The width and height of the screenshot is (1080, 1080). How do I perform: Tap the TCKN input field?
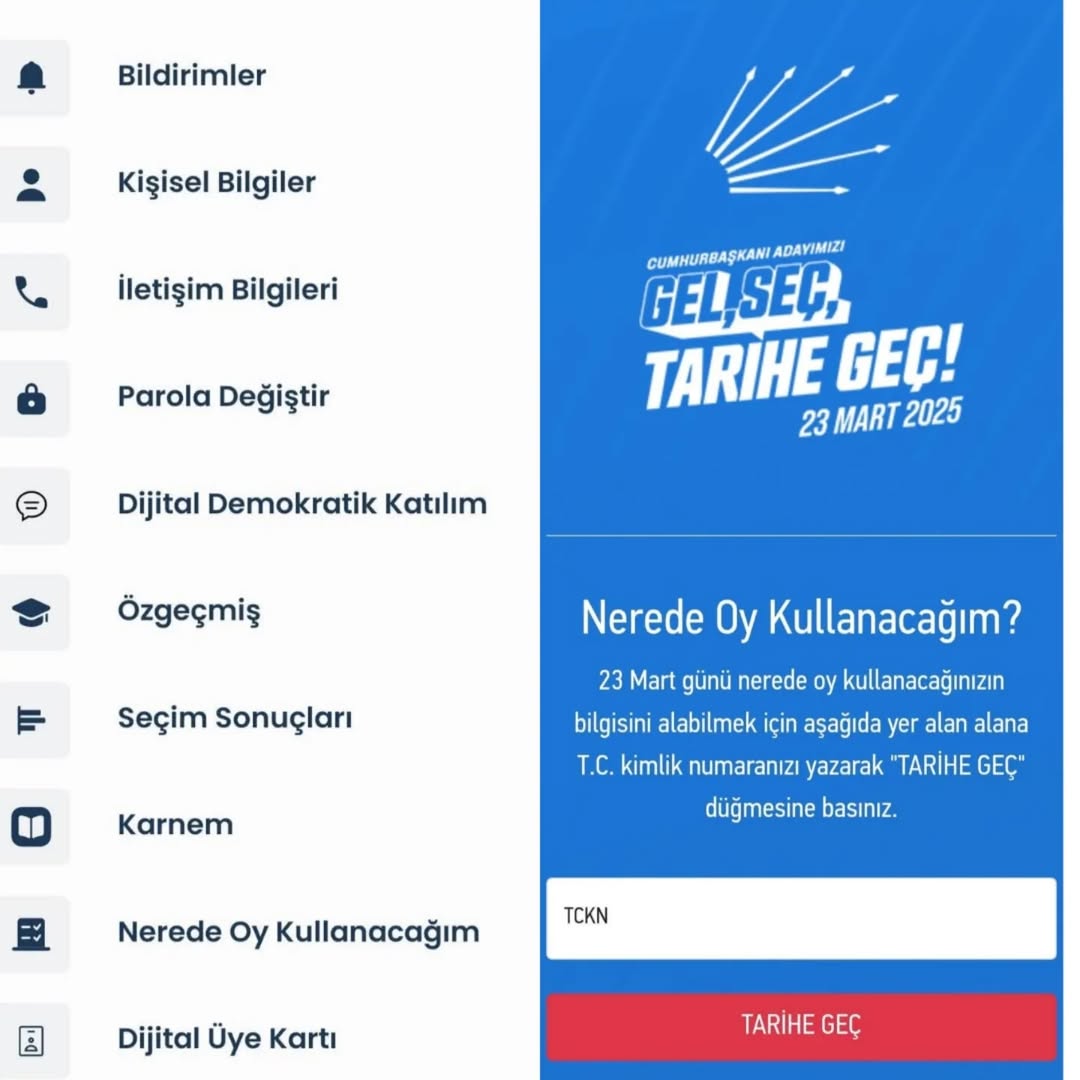click(800, 918)
